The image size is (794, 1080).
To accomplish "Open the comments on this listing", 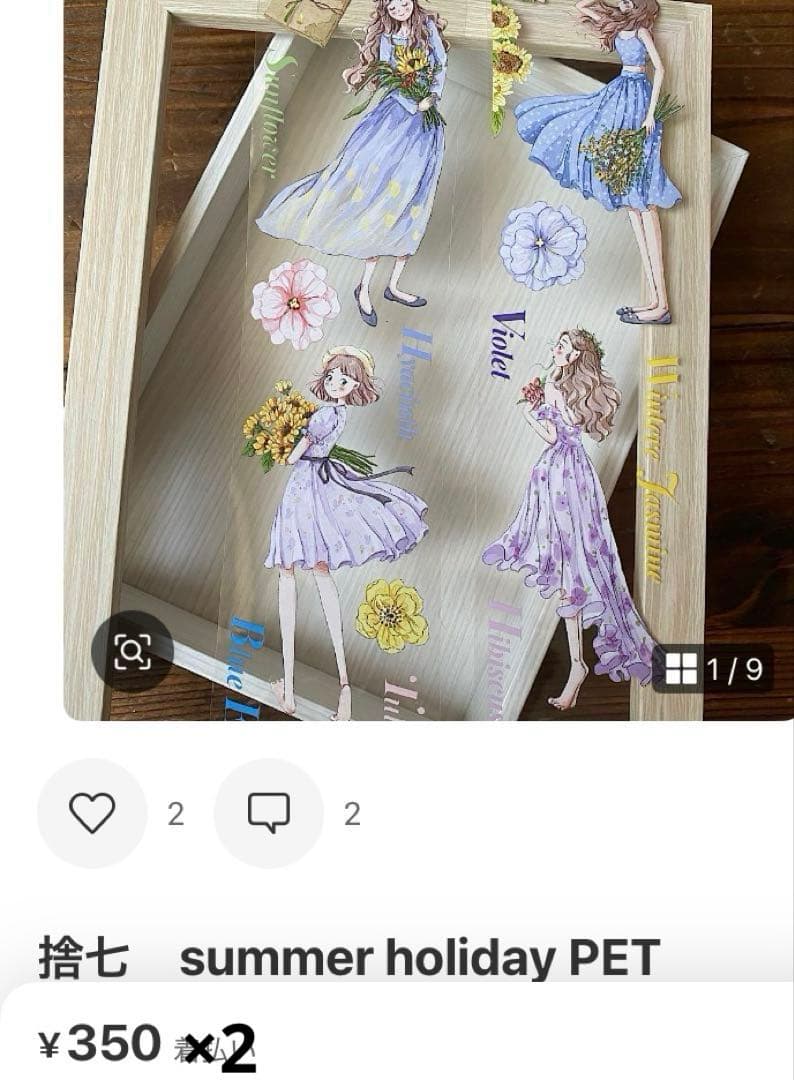I will pos(269,813).
